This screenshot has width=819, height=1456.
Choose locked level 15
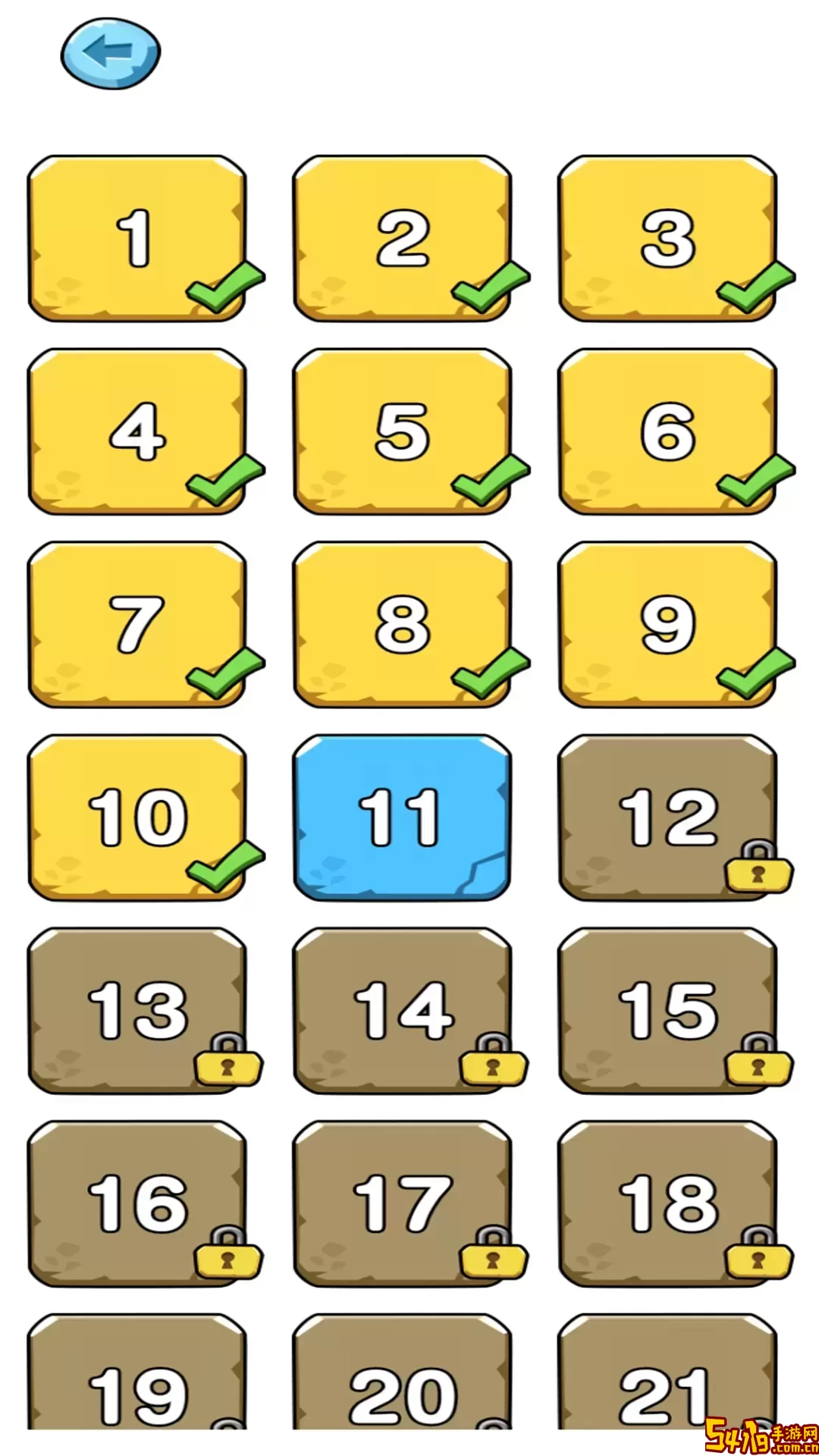coord(667,1010)
